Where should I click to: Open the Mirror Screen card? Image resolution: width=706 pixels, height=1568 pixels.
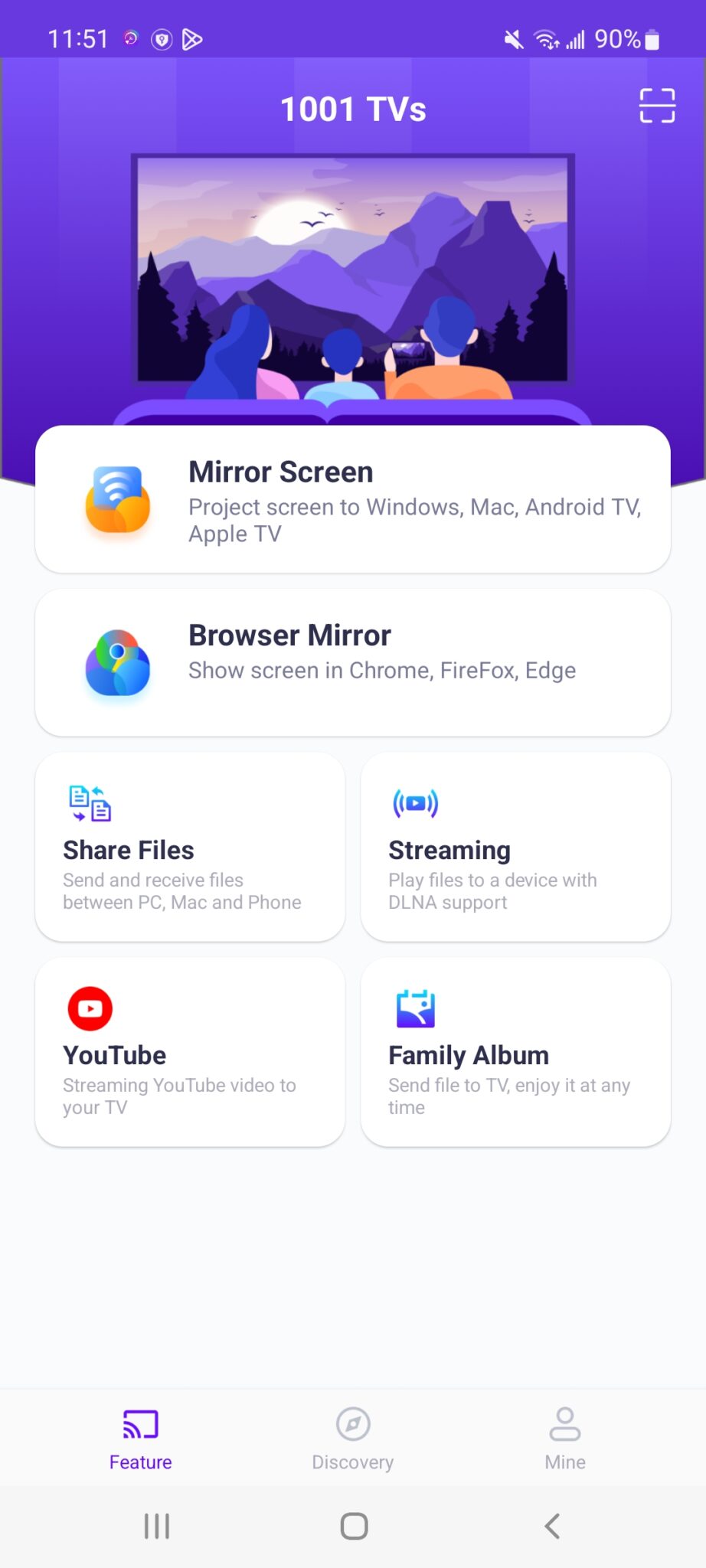(353, 499)
